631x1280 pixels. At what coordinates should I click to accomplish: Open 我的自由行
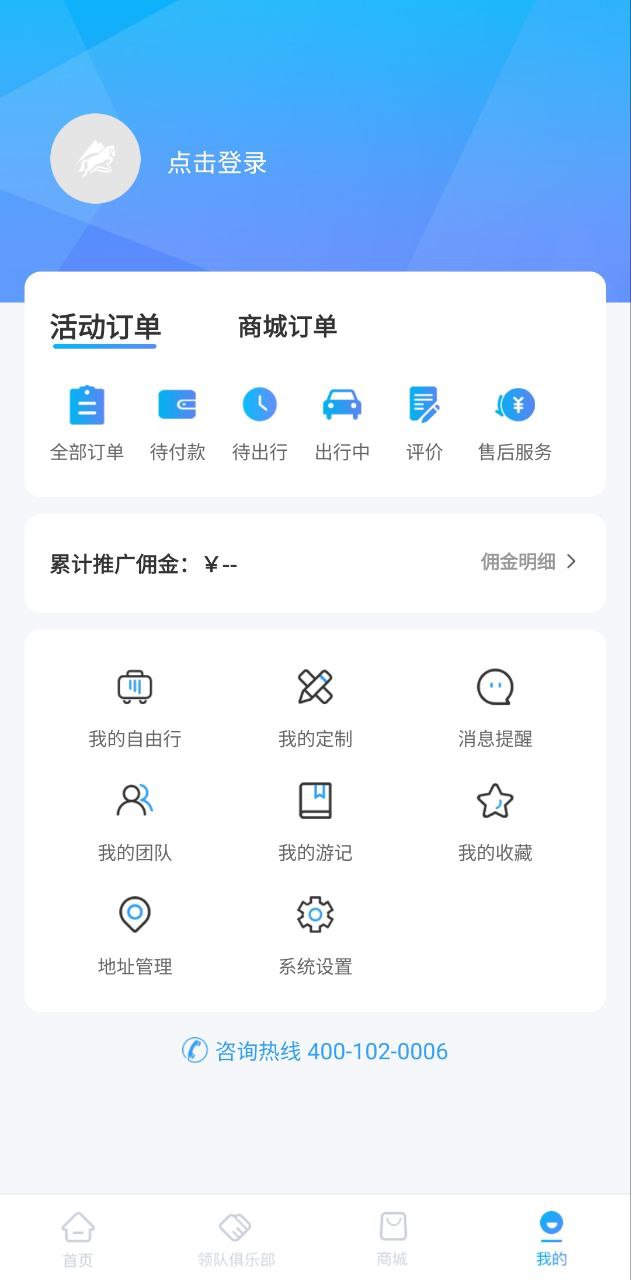(135, 710)
